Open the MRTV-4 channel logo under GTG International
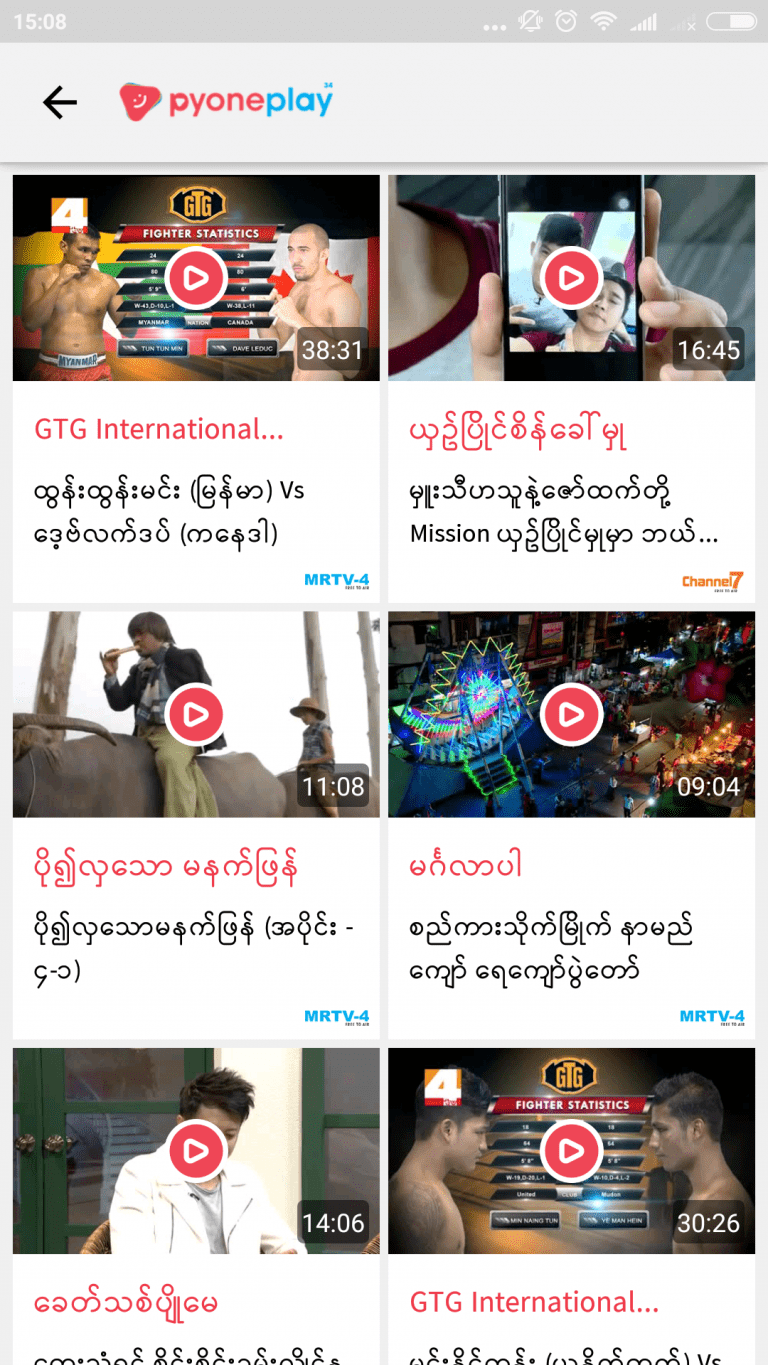The height and width of the screenshot is (1365, 768). tap(337, 578)
